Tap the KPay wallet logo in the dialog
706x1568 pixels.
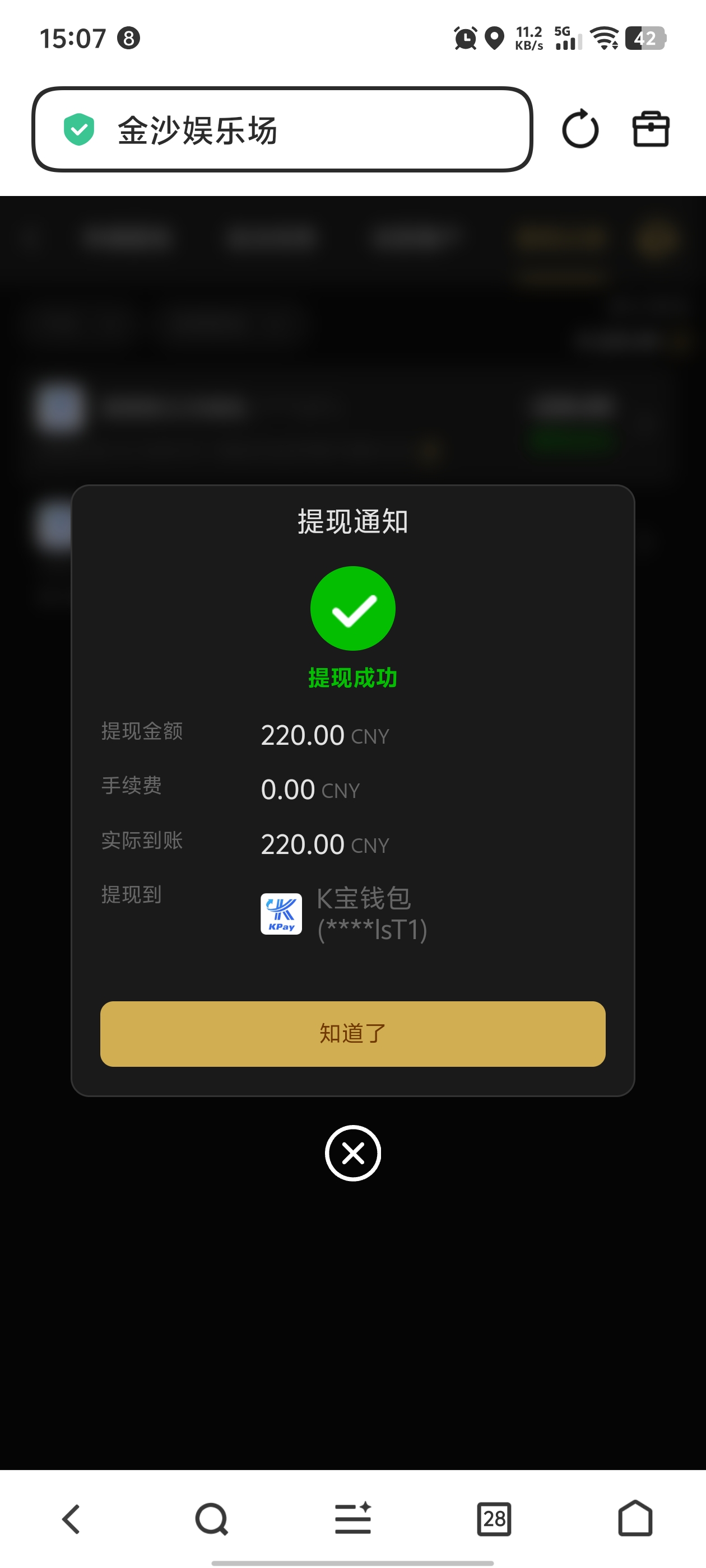281,914
